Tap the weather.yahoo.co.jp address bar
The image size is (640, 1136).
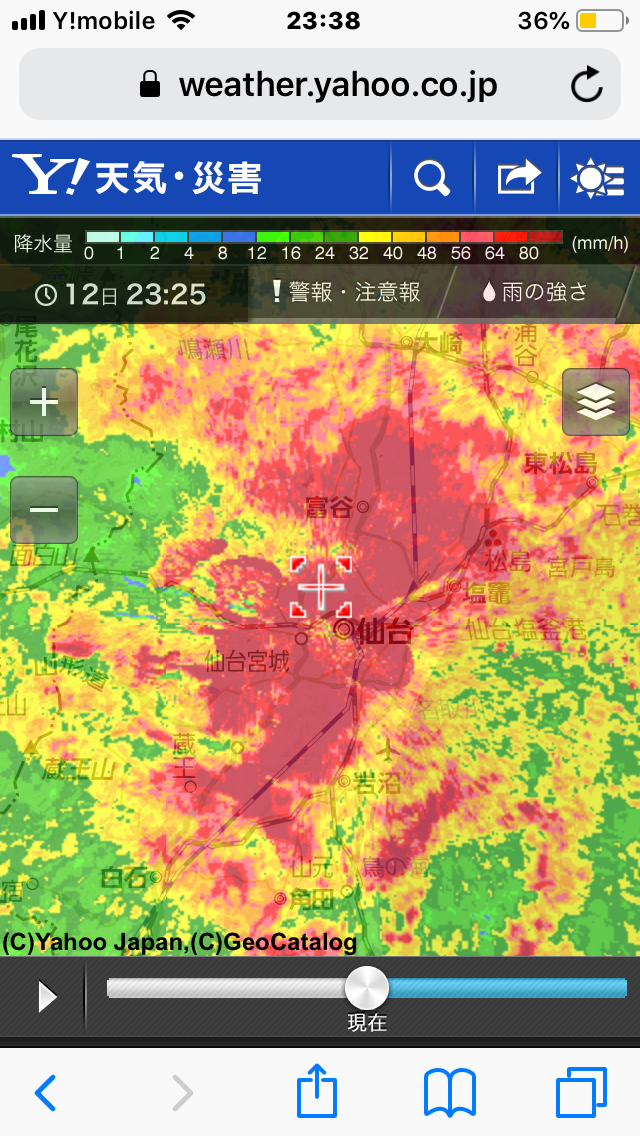[320, 85]
